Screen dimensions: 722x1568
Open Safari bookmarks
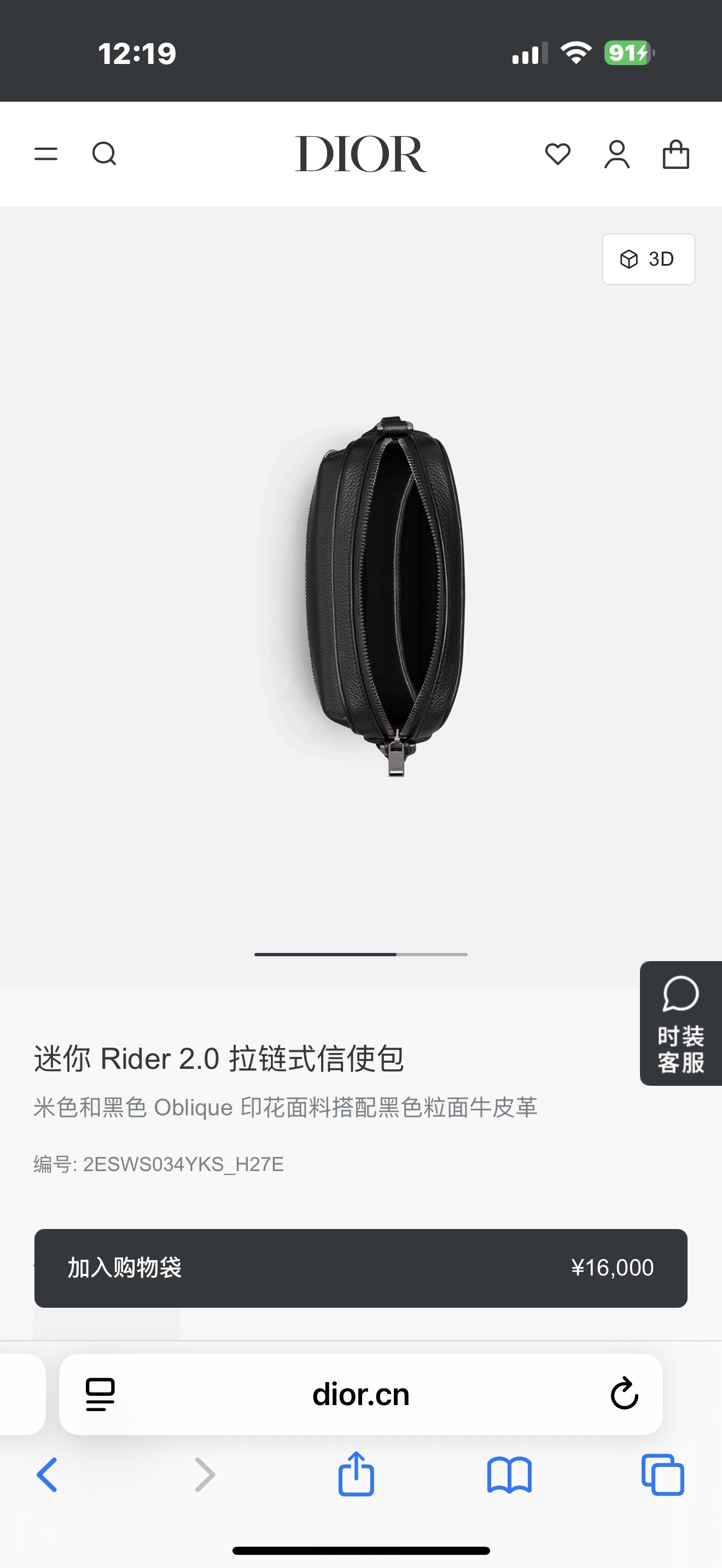509,1475
